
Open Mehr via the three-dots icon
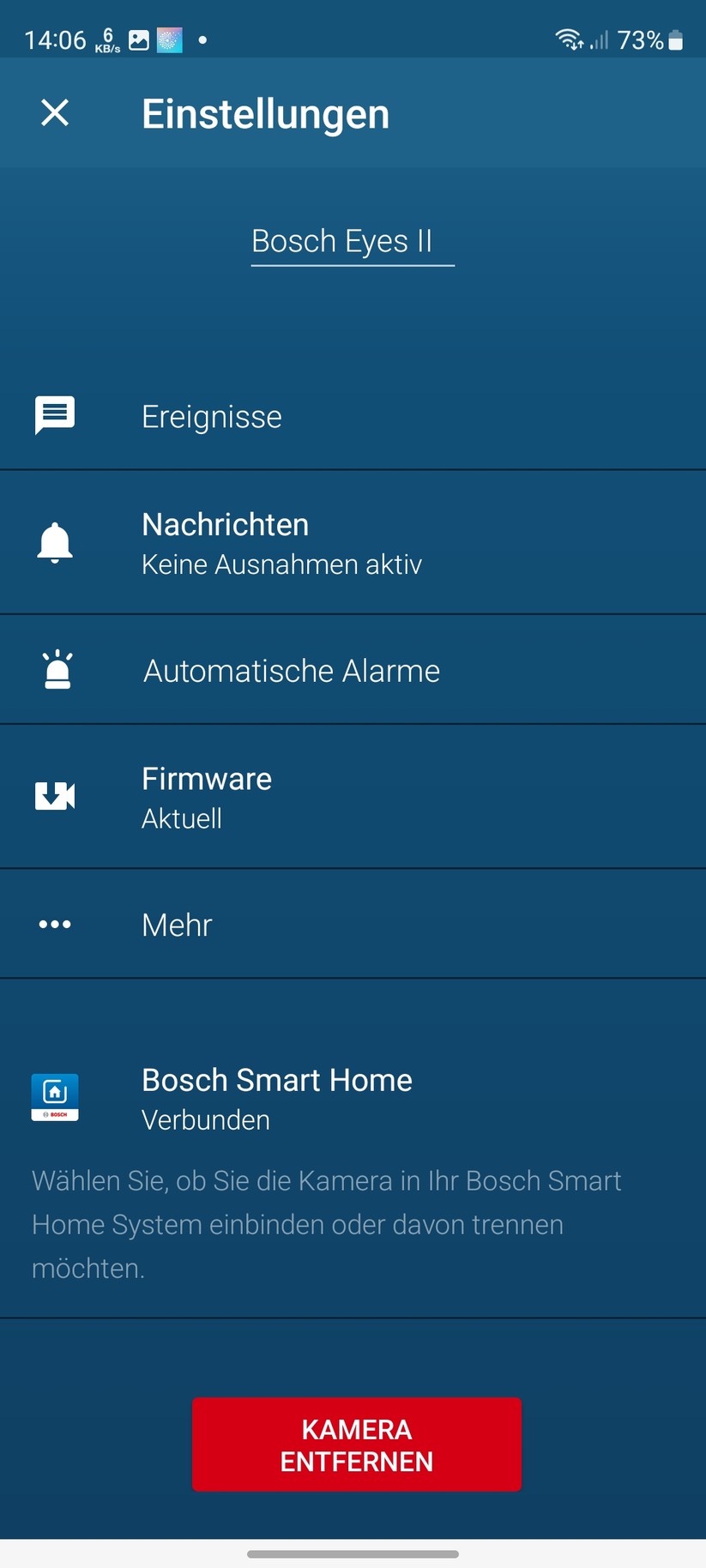coord(55,925)
